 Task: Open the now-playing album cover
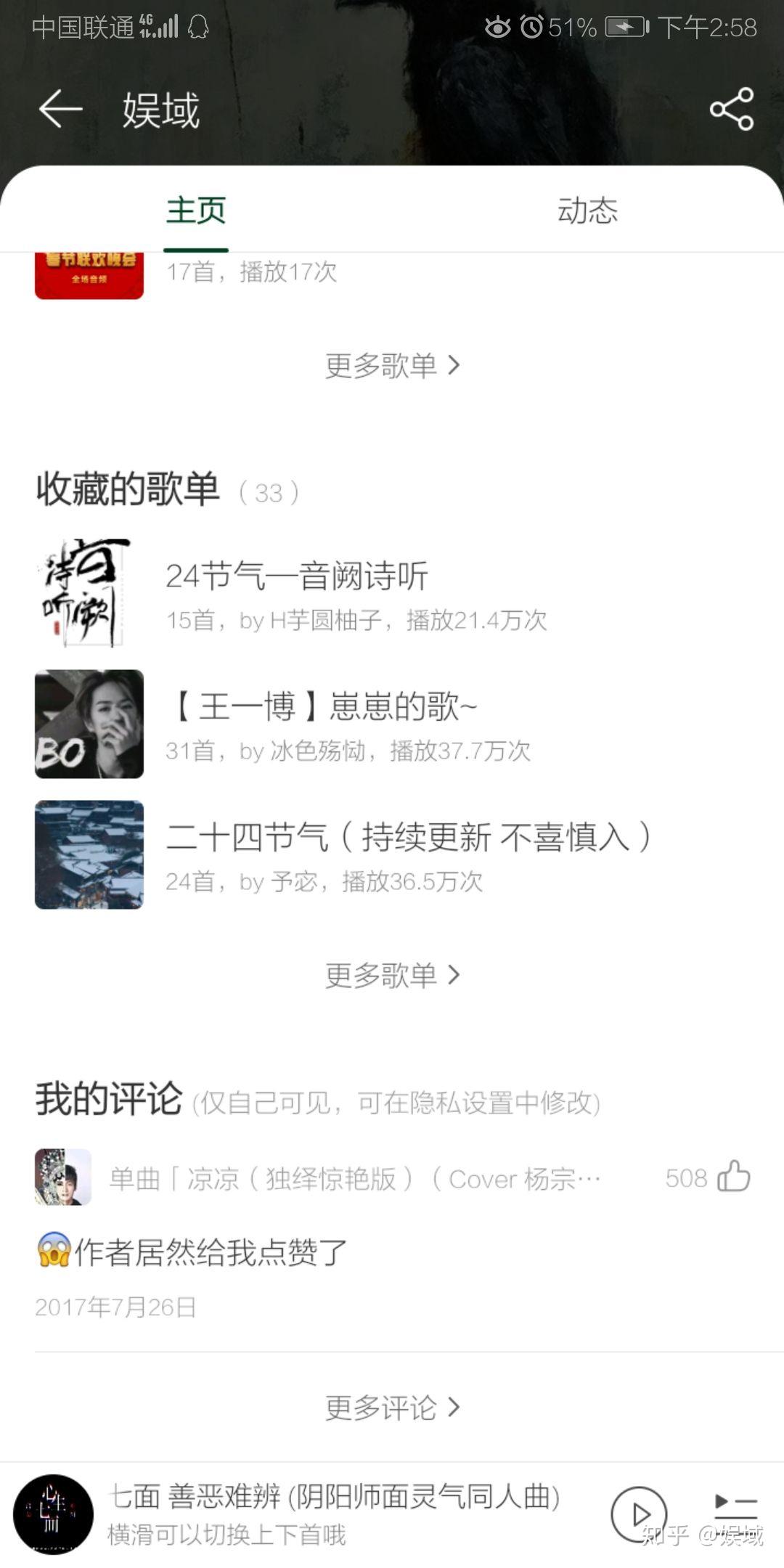click(54, 1514)
